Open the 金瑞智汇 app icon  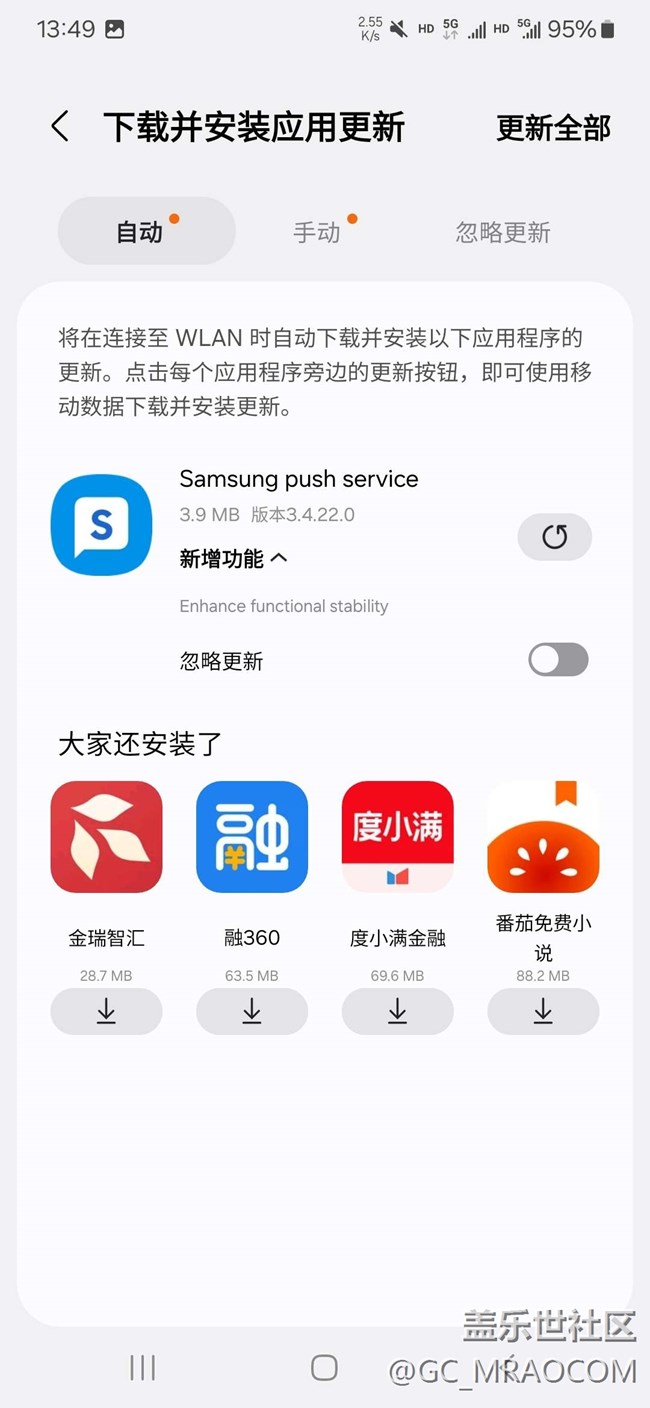(106, 837)
